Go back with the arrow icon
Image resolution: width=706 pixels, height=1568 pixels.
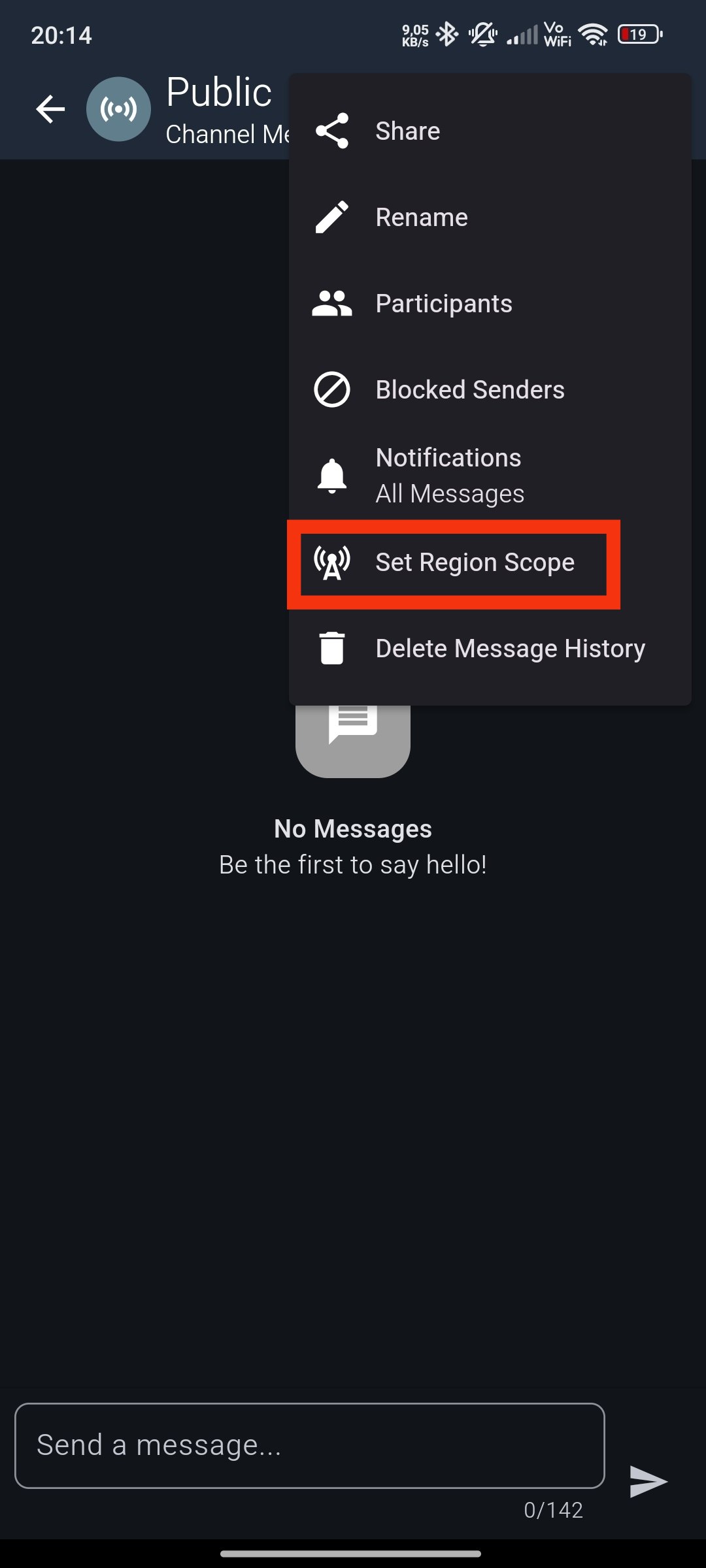click(x=50, y=109)
